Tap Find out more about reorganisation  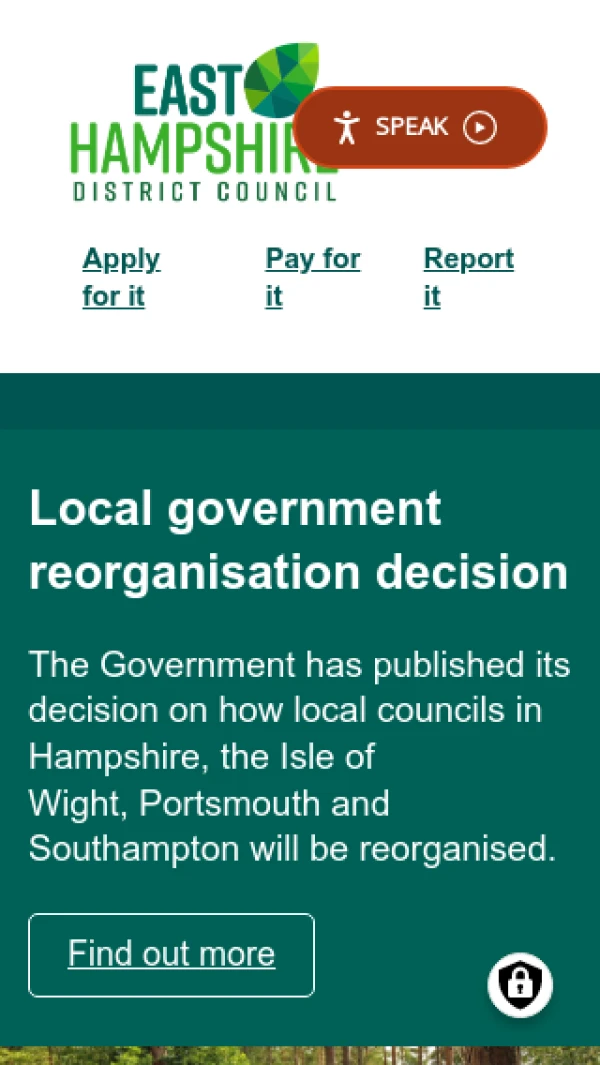pos(171,954)
